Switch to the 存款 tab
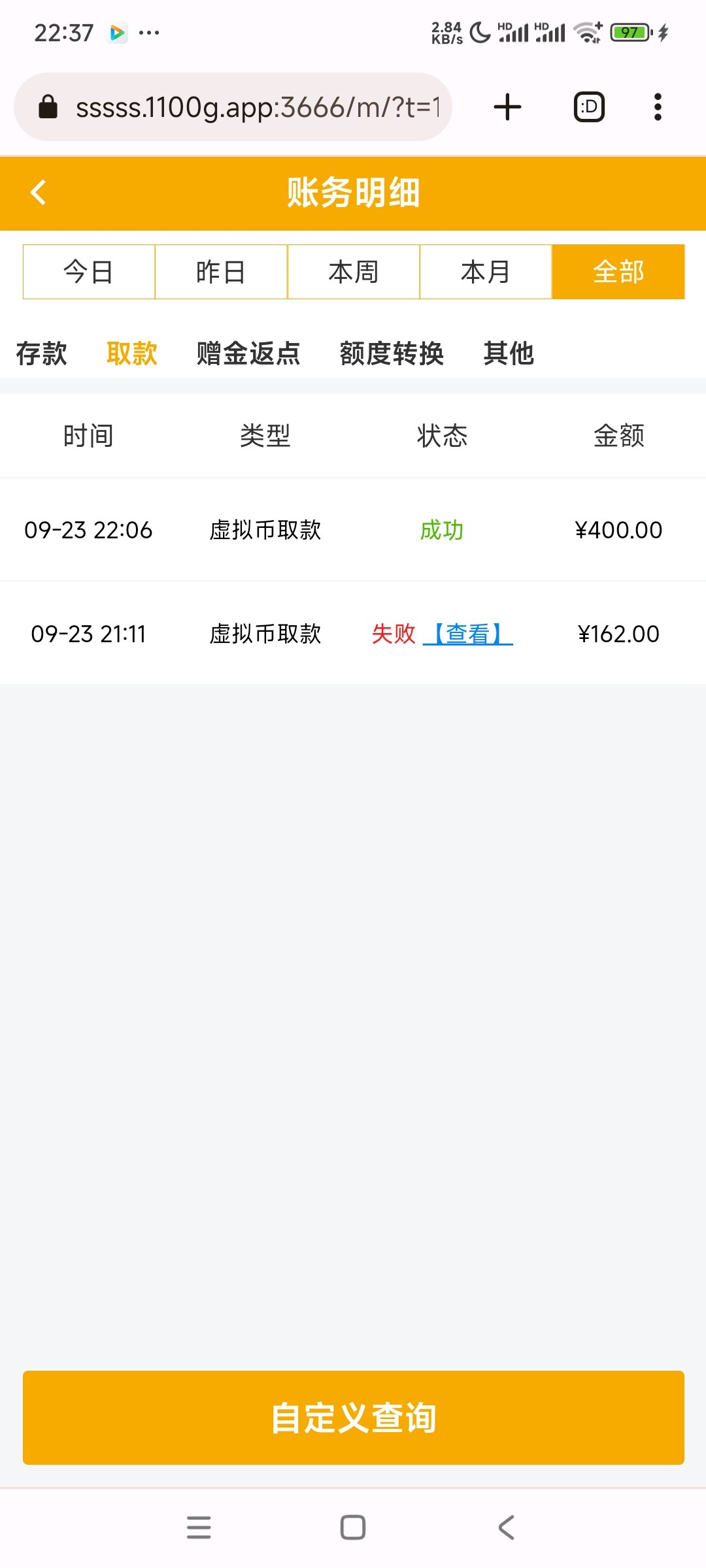This screenshot has width=706, height=1568. click(x=41, y=353)
